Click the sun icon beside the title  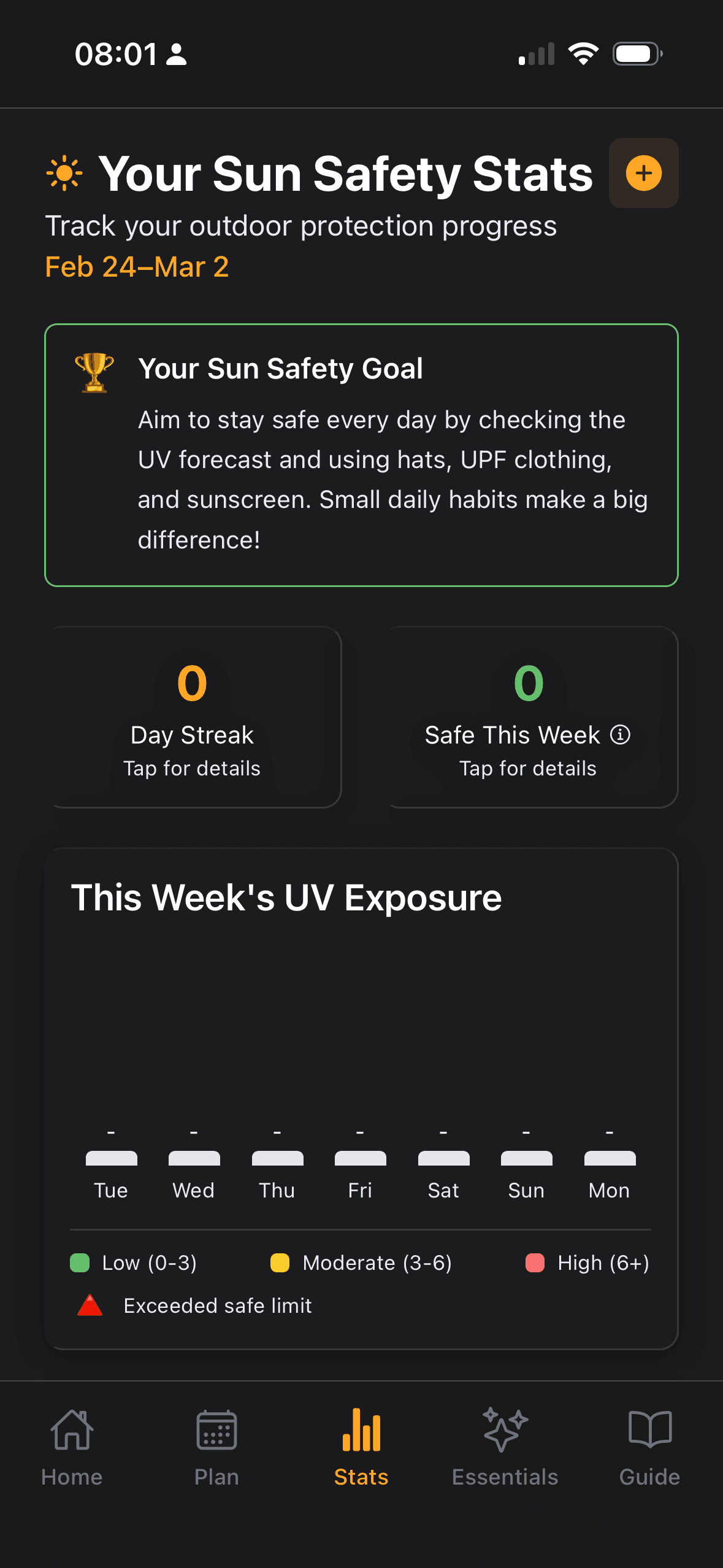click(65, 173)
